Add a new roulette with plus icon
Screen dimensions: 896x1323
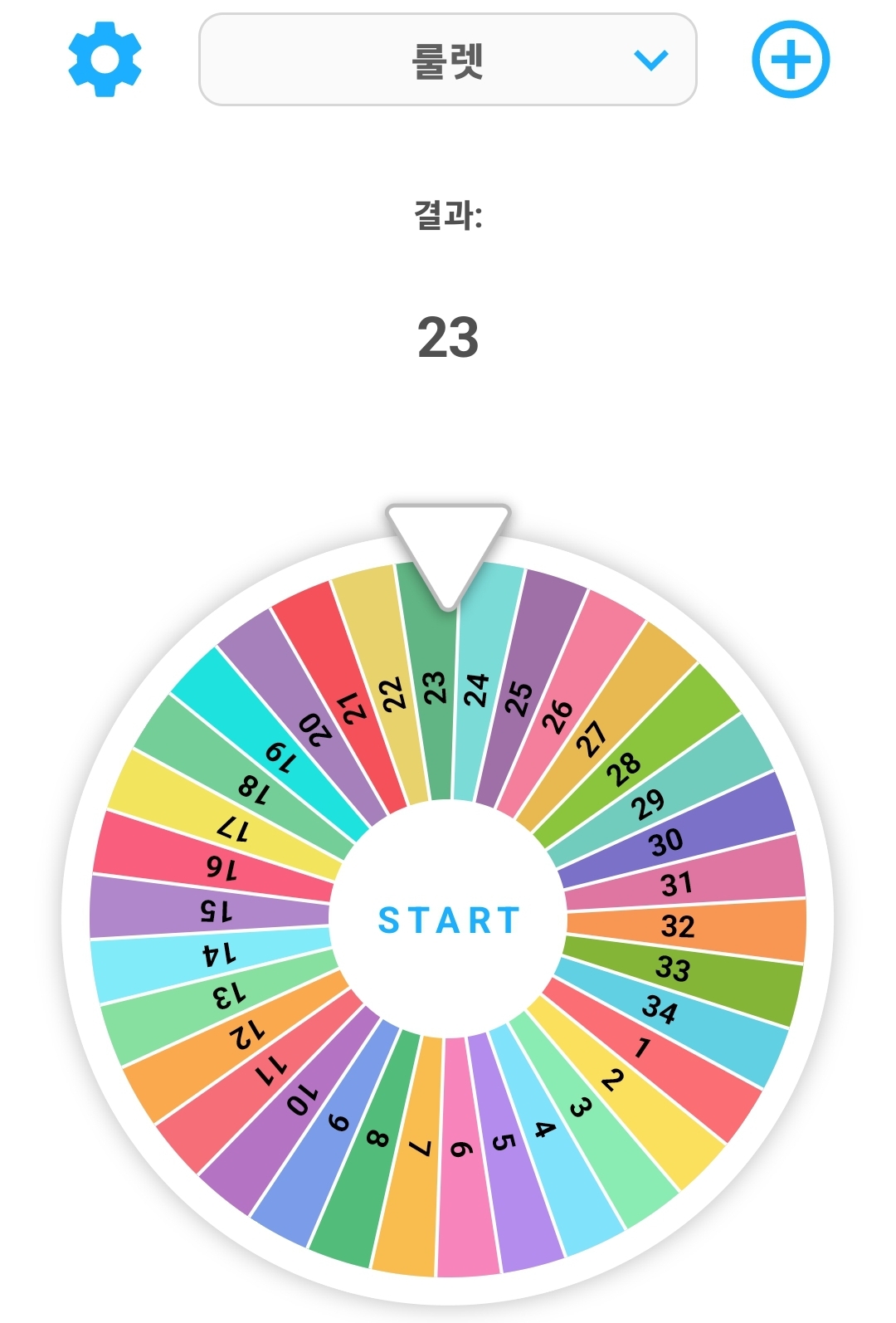[790, 60]
